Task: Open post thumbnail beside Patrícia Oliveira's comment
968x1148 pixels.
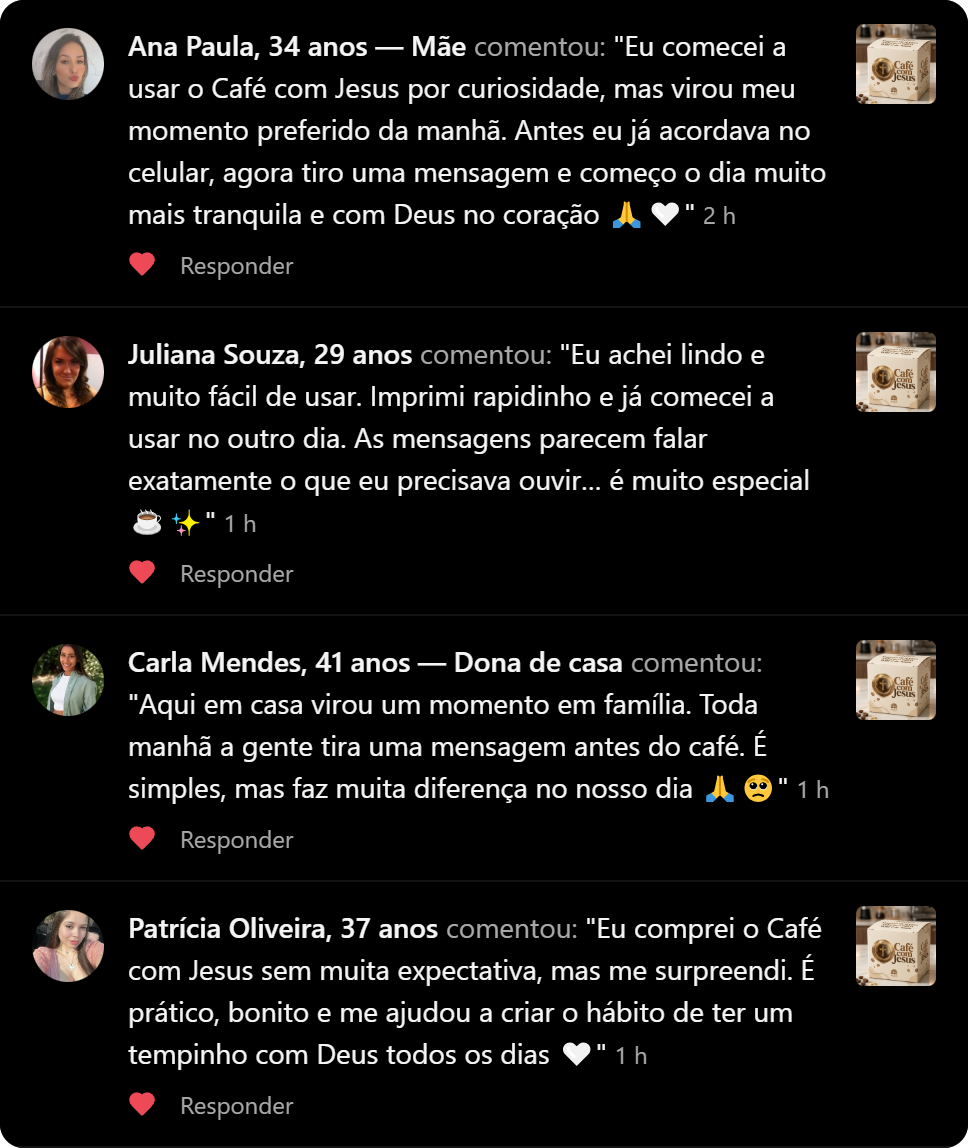Action: [896, 946]
